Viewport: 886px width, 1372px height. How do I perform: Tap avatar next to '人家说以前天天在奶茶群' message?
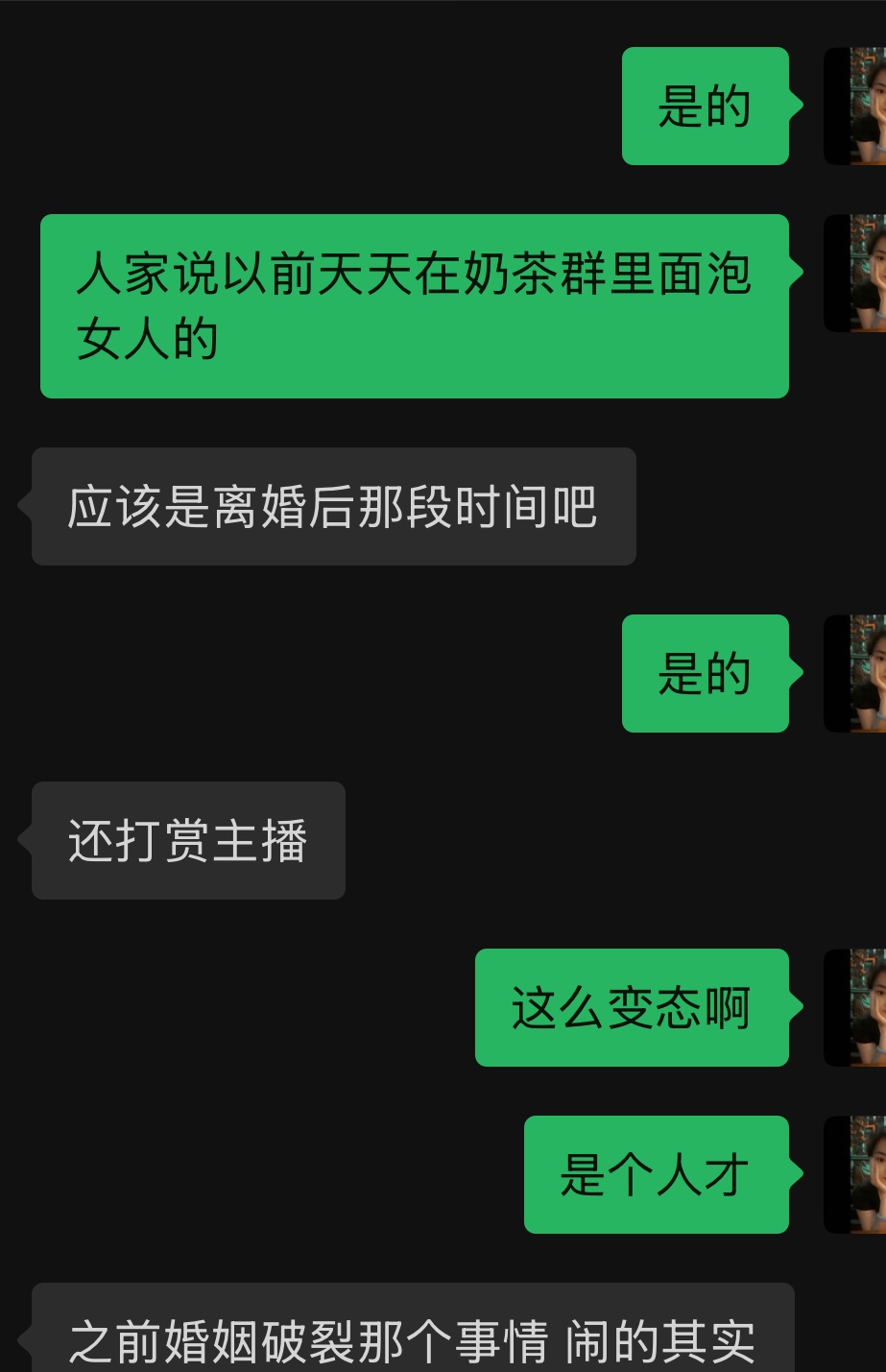pyautogui.click(x=856, y=274)
